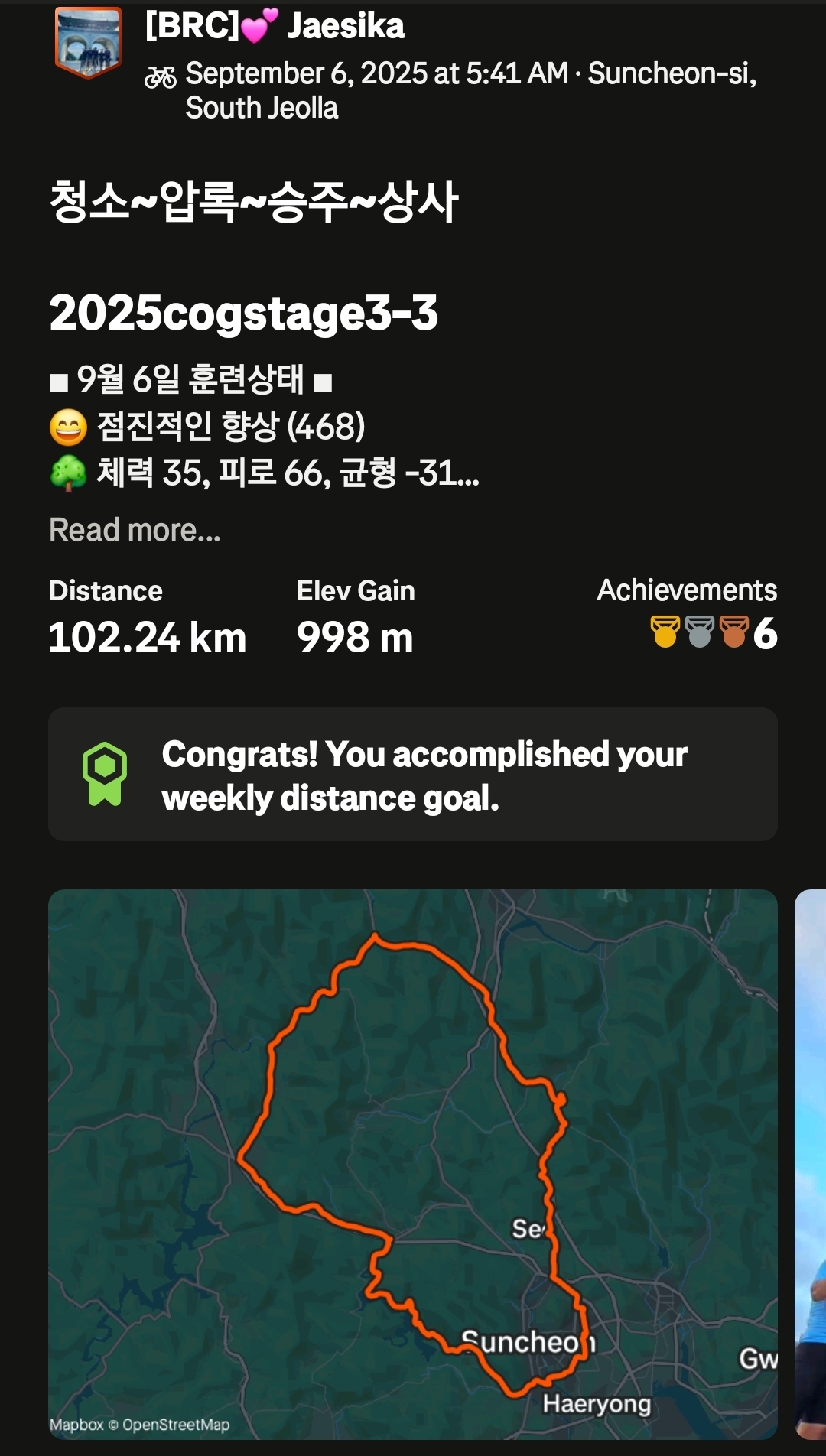Expand description with Read more
Image resolution: width=826 pixels, height=1456 pixels.
[135, 530]
